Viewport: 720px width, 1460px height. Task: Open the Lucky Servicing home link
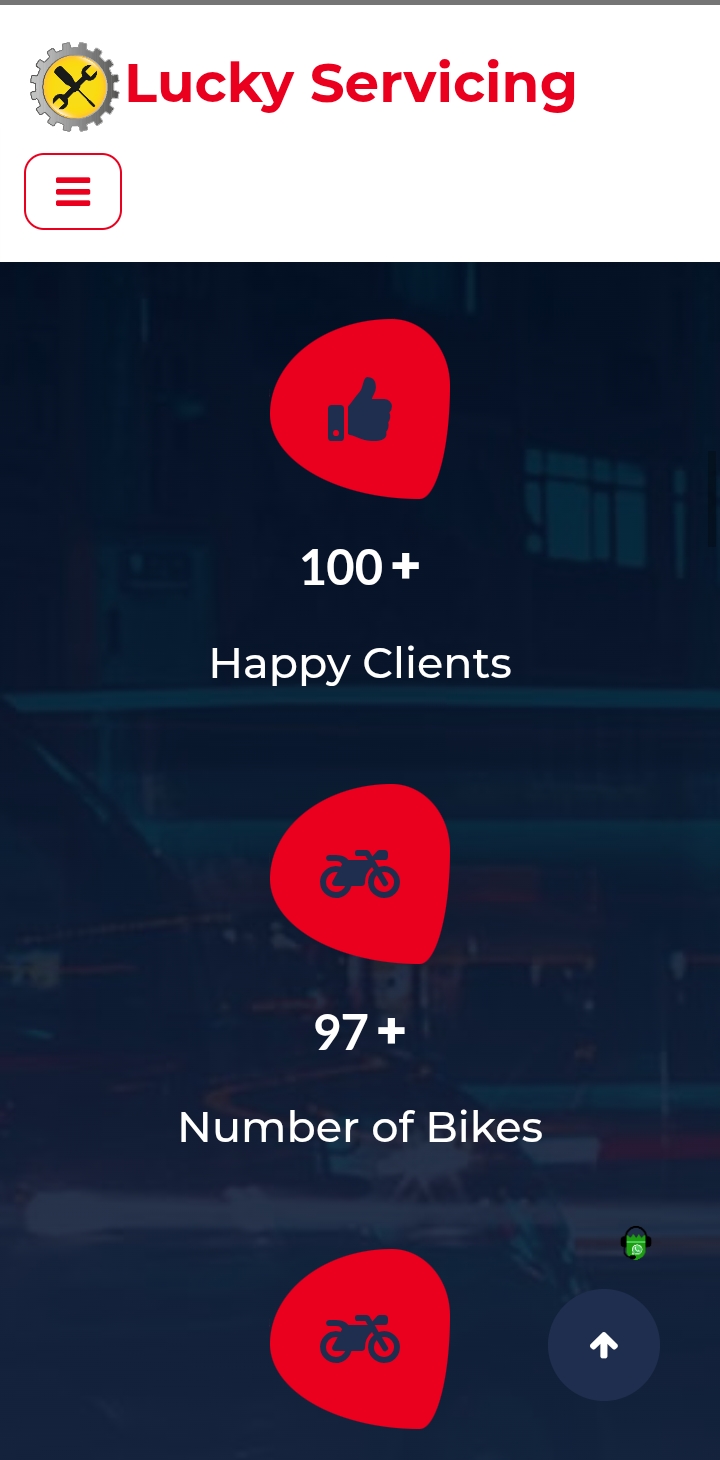coord(304,85)
